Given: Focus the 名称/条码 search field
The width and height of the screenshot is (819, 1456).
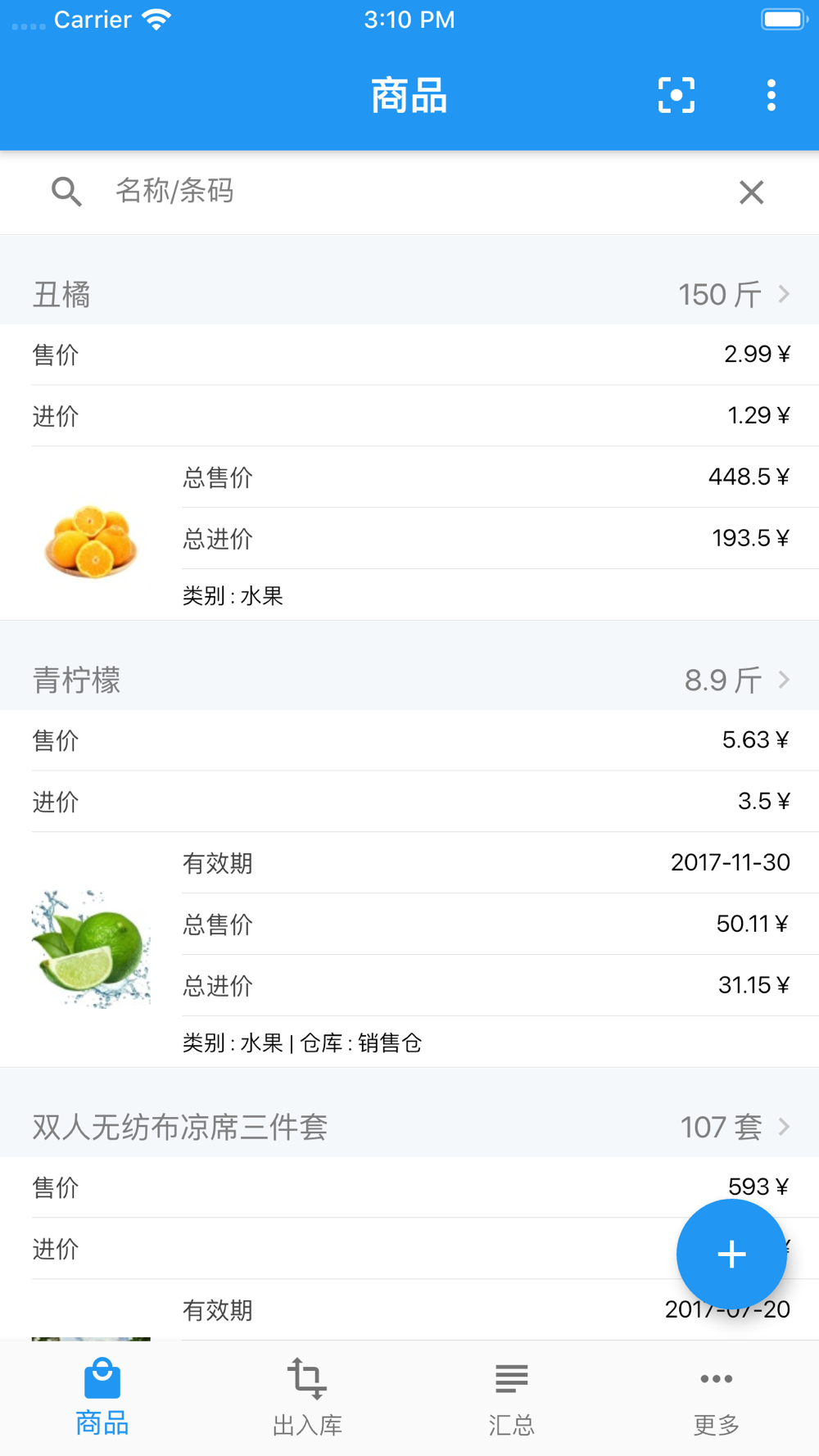Looking at the screenshot, I should (409, 192).
